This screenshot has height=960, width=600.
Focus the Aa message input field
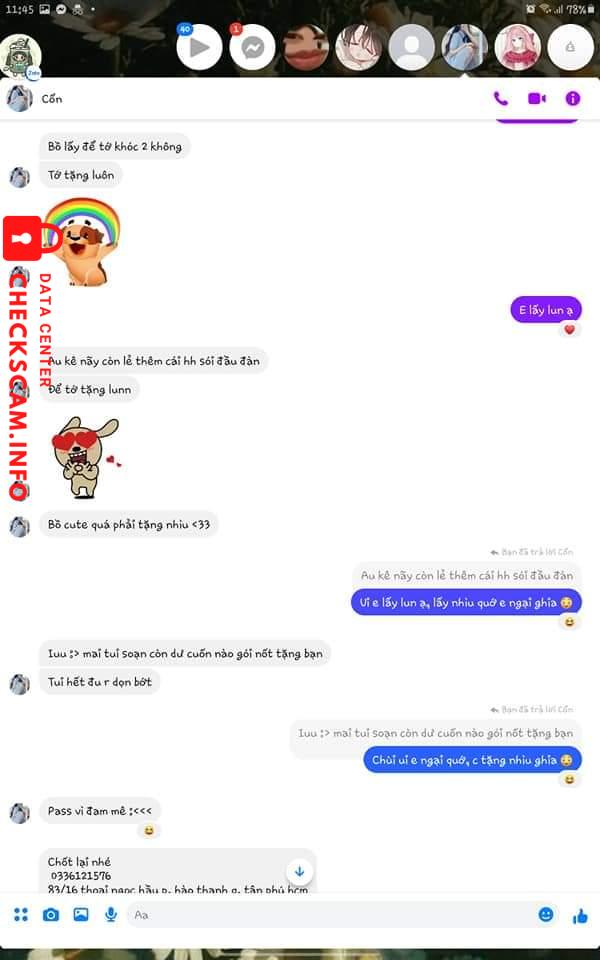330,914
